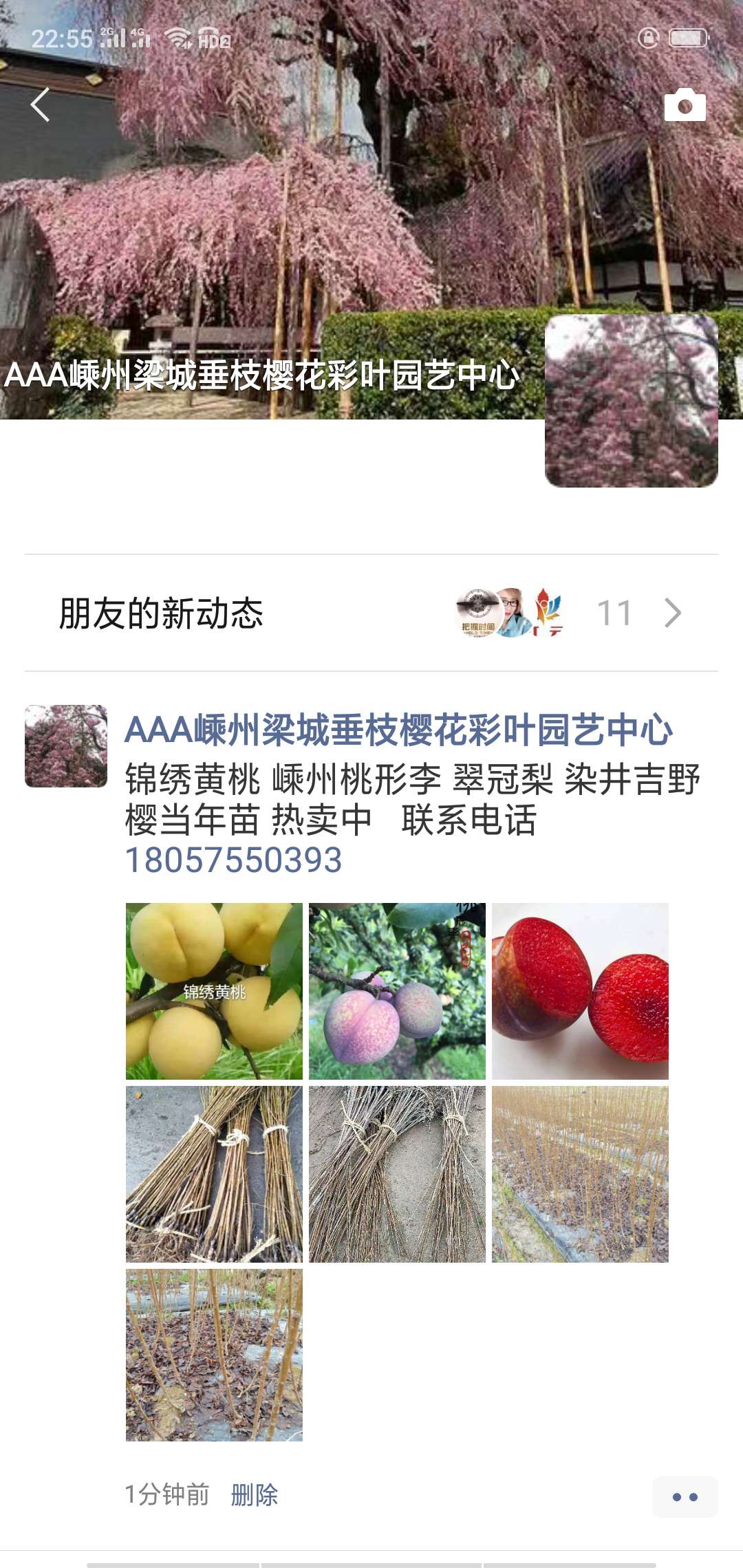Open the photo of seedling bundles on concrete
Image resolution: width=743 pixels, height=1568 pixels.
(214, 1174)
